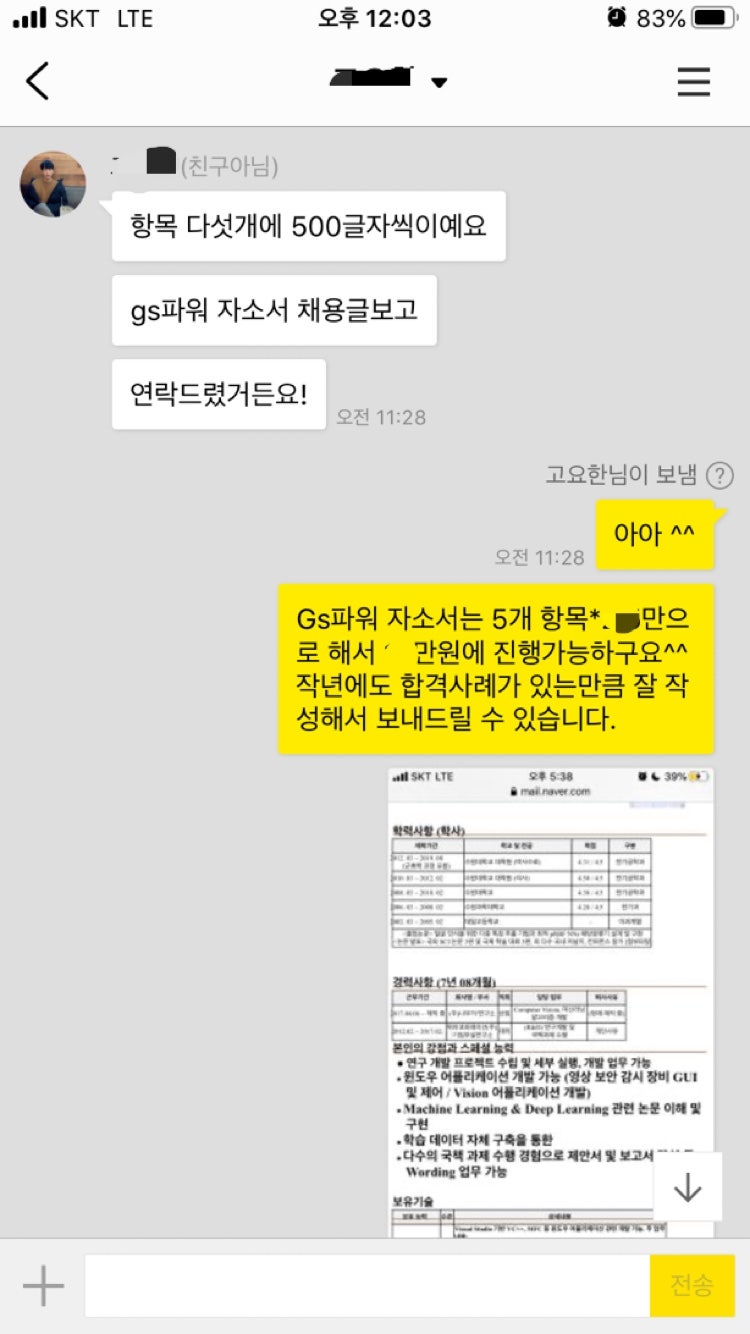Go back to the chat list
This screenshot has height=1334, width=750.
click(38, 81)
